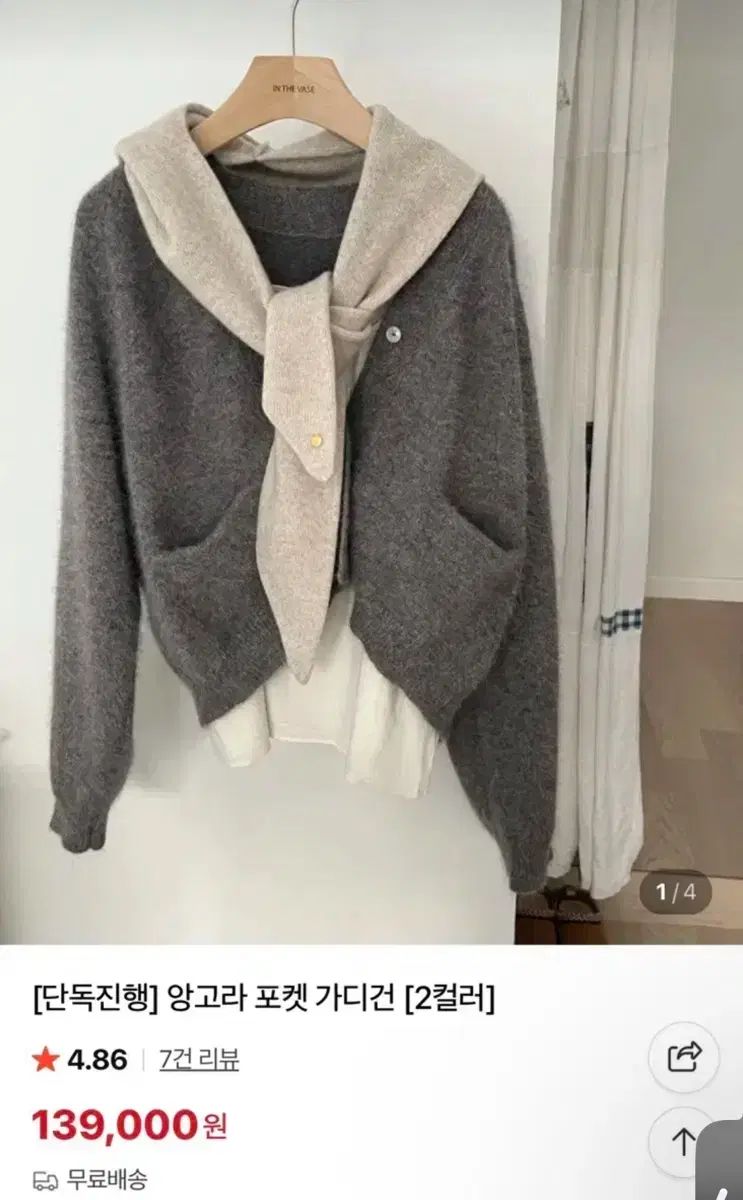The width and height of the screenshot is (743, 1200).
Task: Tap the scroll-to-top arrow button
Action: [x=684, y=1141]
